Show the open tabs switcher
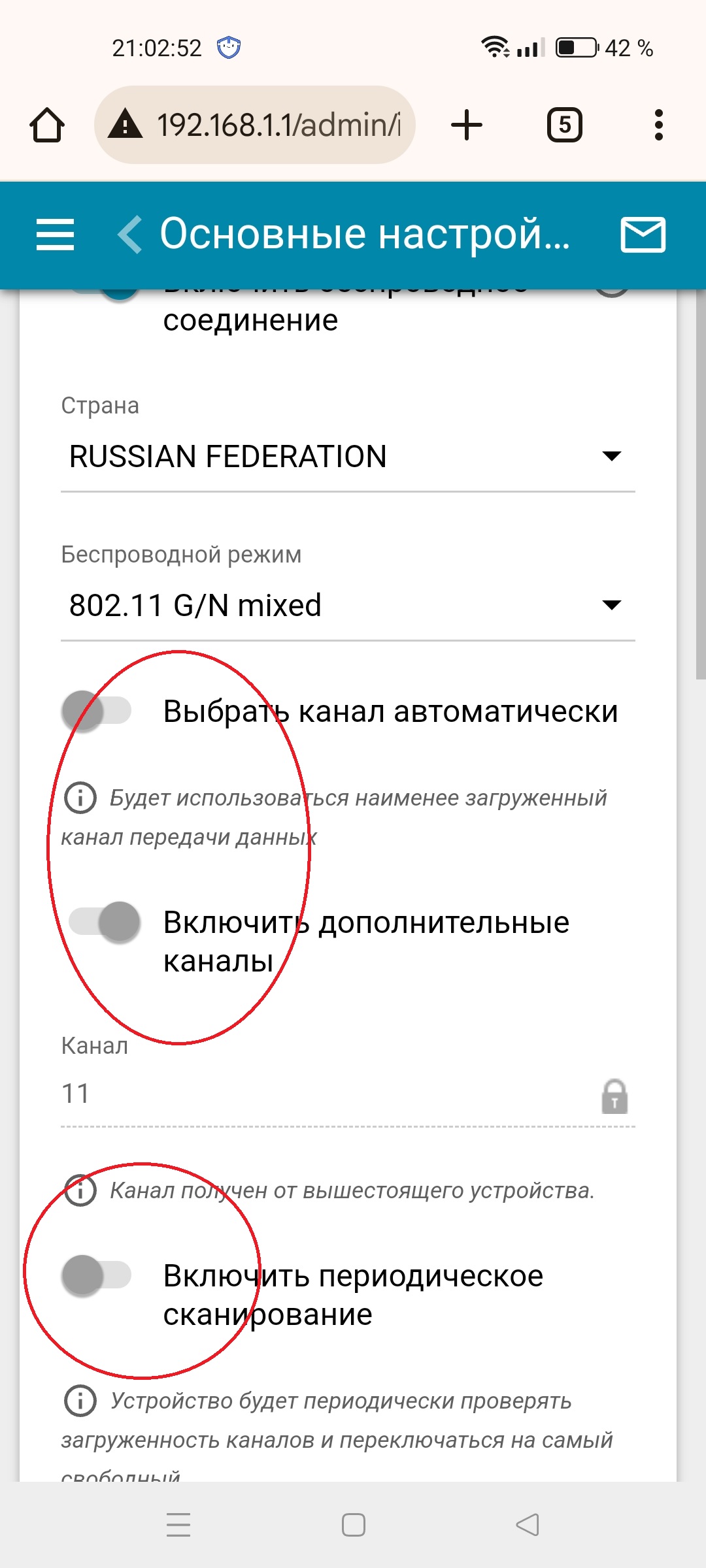Image resolution: width=706 pixels, height=1568 pixels. (x=564, y=125)
